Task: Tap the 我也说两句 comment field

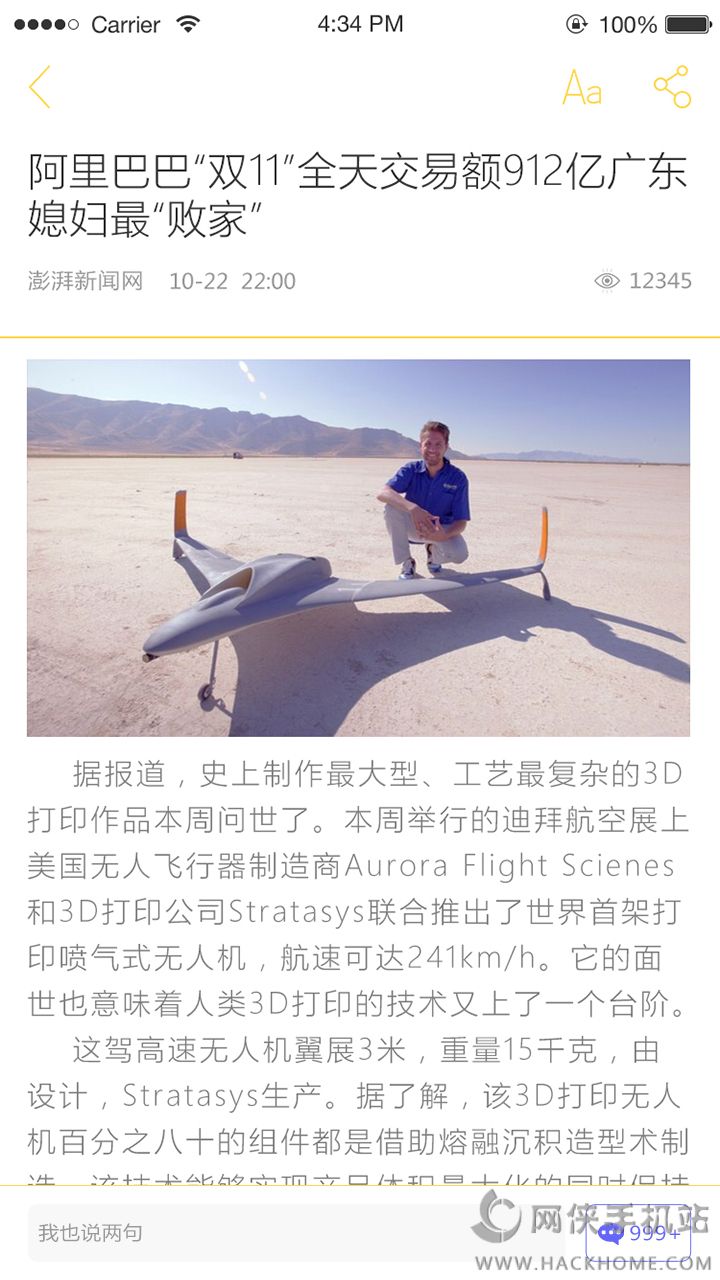Action: [x=250, y=1232]
